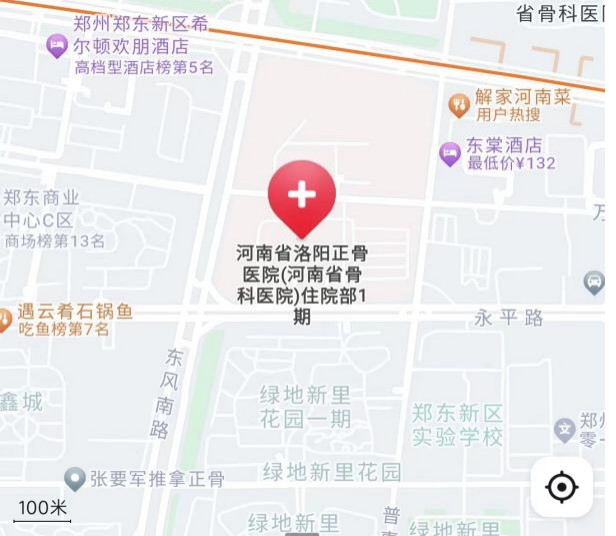Screen dimensions: 616x536
Task: Select 遇云肴石锅鱼 restaurant marker
Action: pos(4,320)
